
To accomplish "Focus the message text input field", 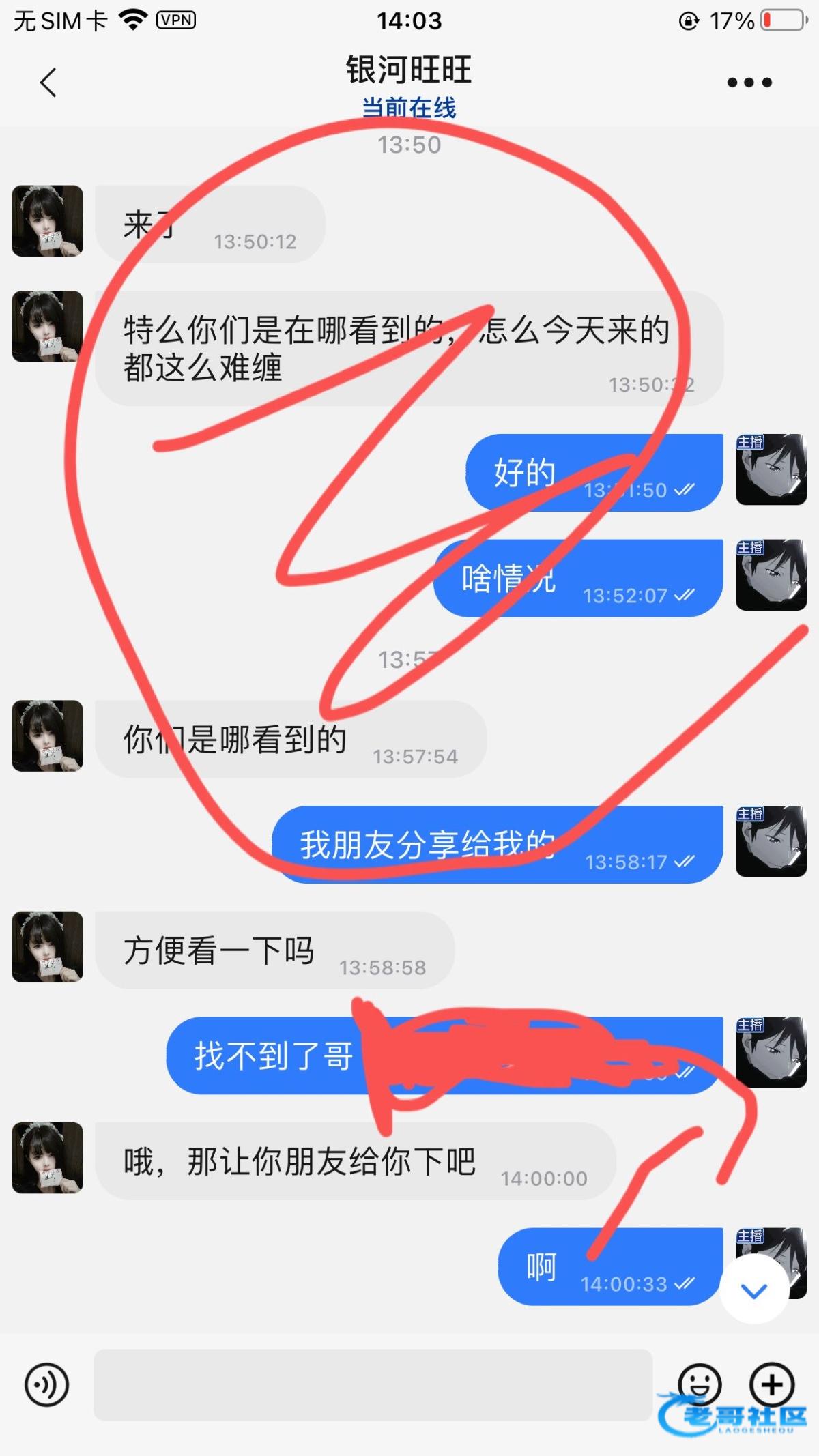I will [x=373, y=1384].
